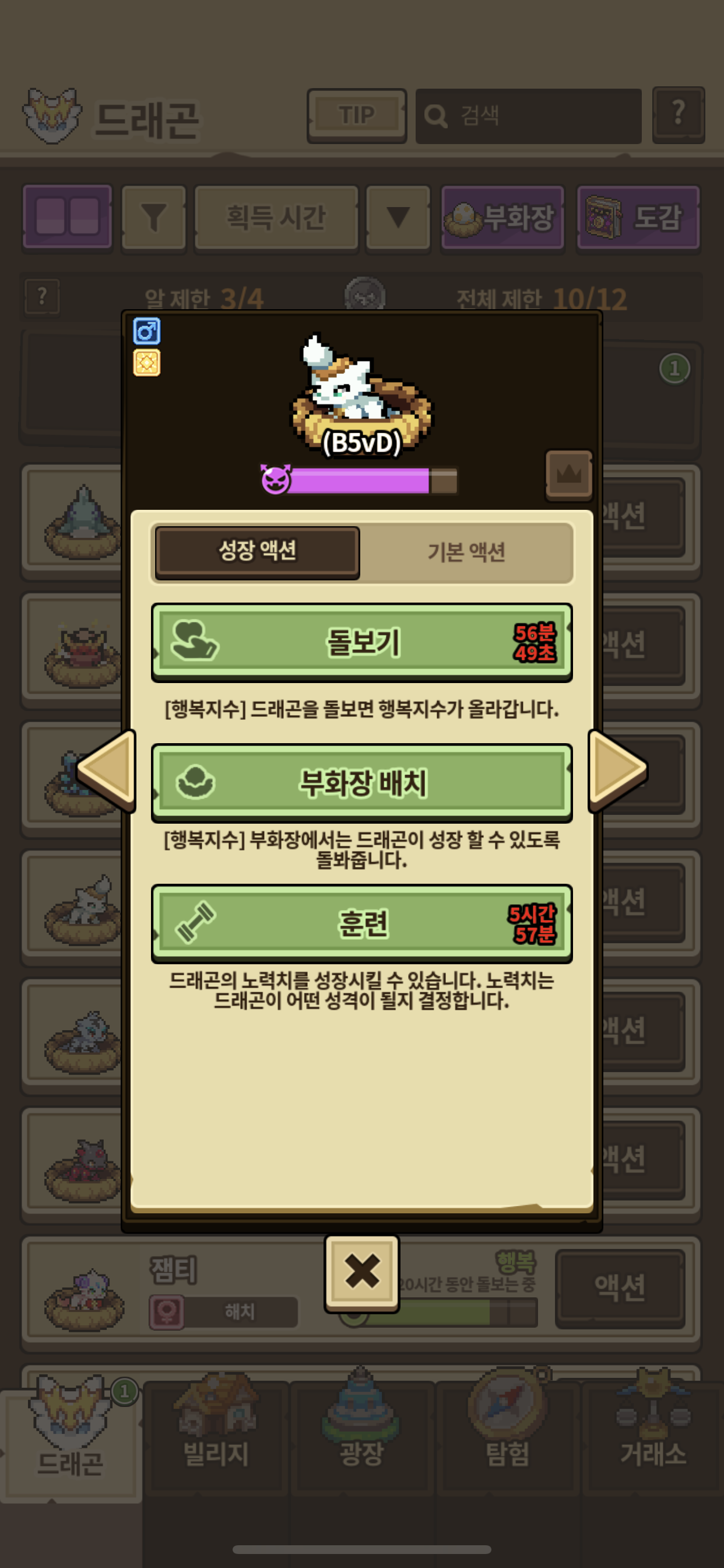Tap the crown icon button
Viewport: 724px width, 1568px height.
[x=569, y=475]
